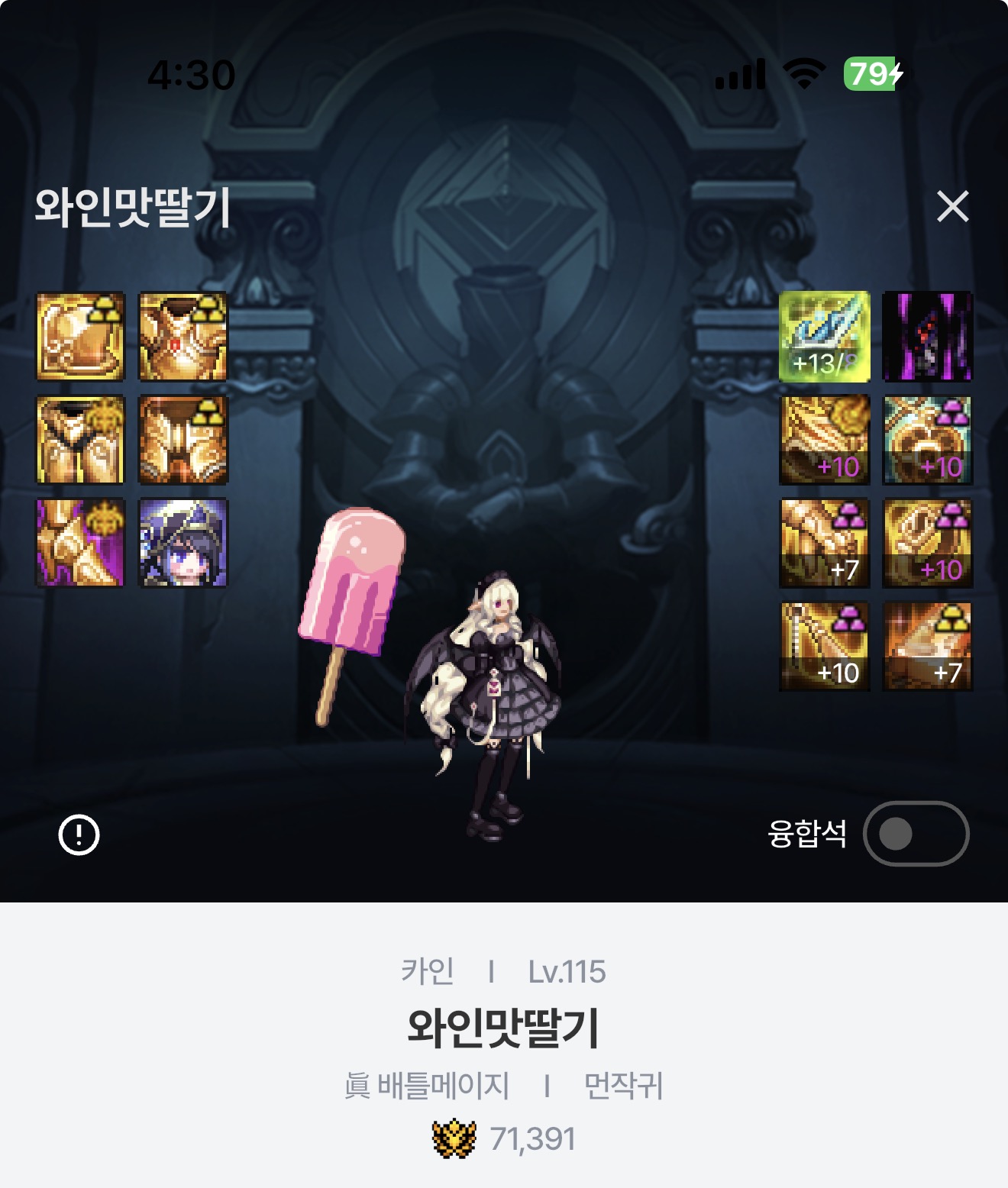This screenshot has height=1188, width=1008.
Task: Open the character portrait creature item
Action: [x=183, y=543]
